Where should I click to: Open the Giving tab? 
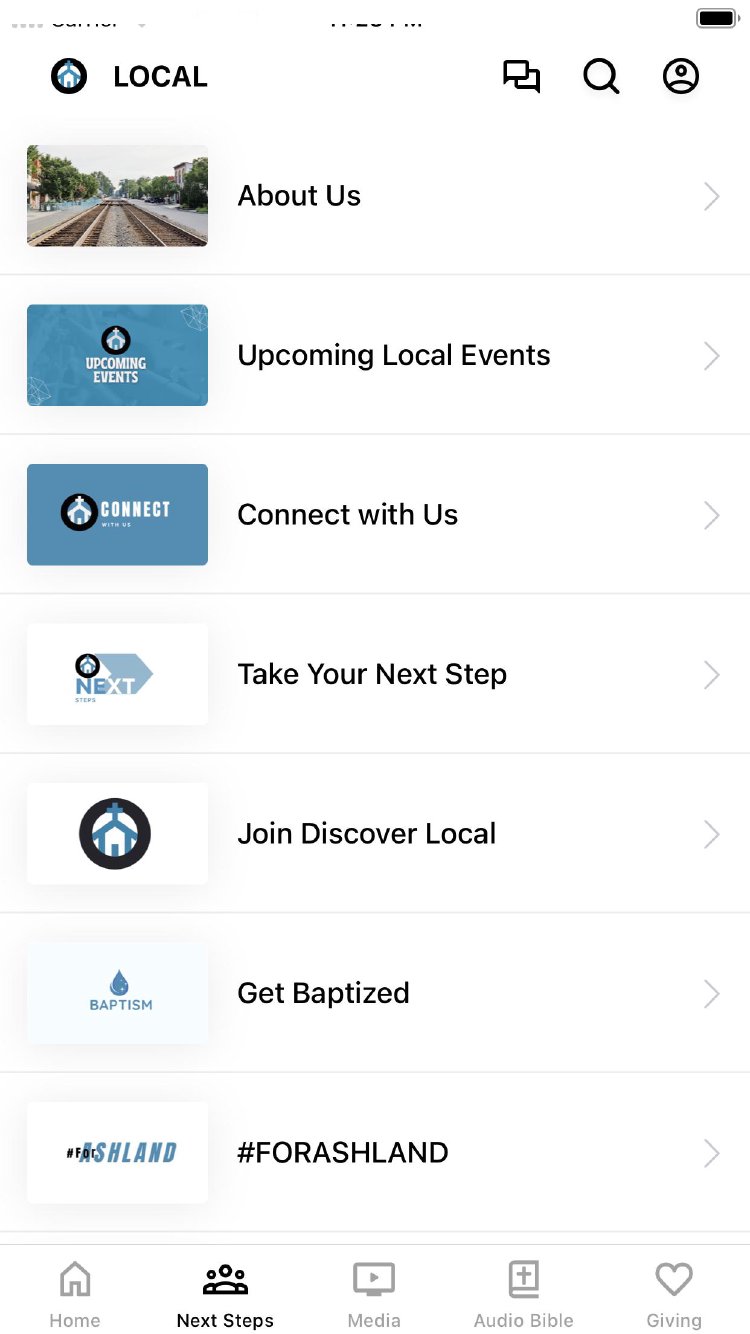point(674,1294)
